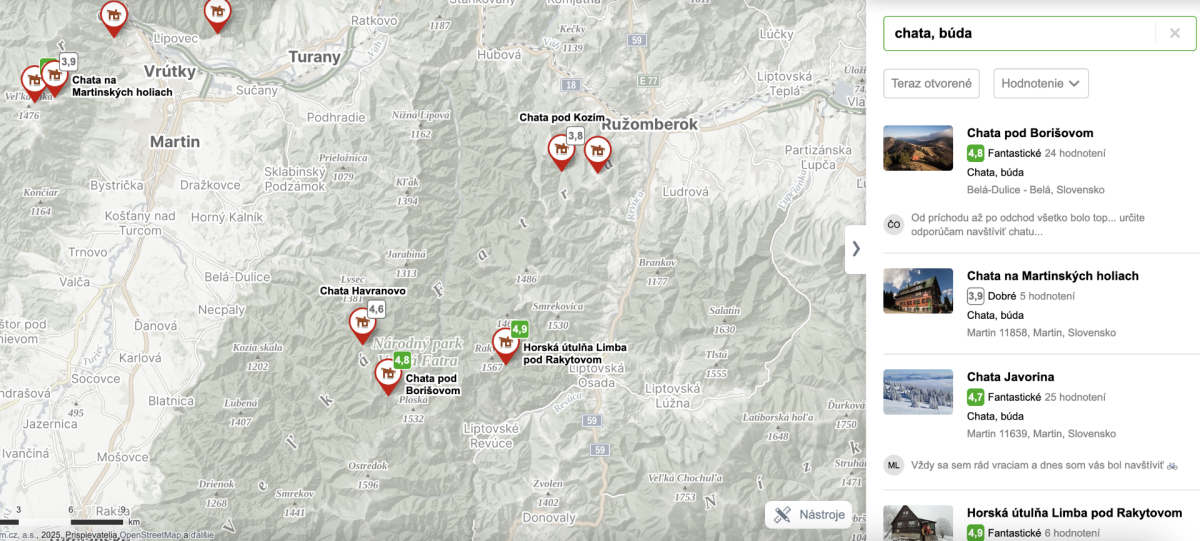Select Chata na Martinských holiach map pin
This screenshot has width=1200, height=541.
tap(53, 75)
